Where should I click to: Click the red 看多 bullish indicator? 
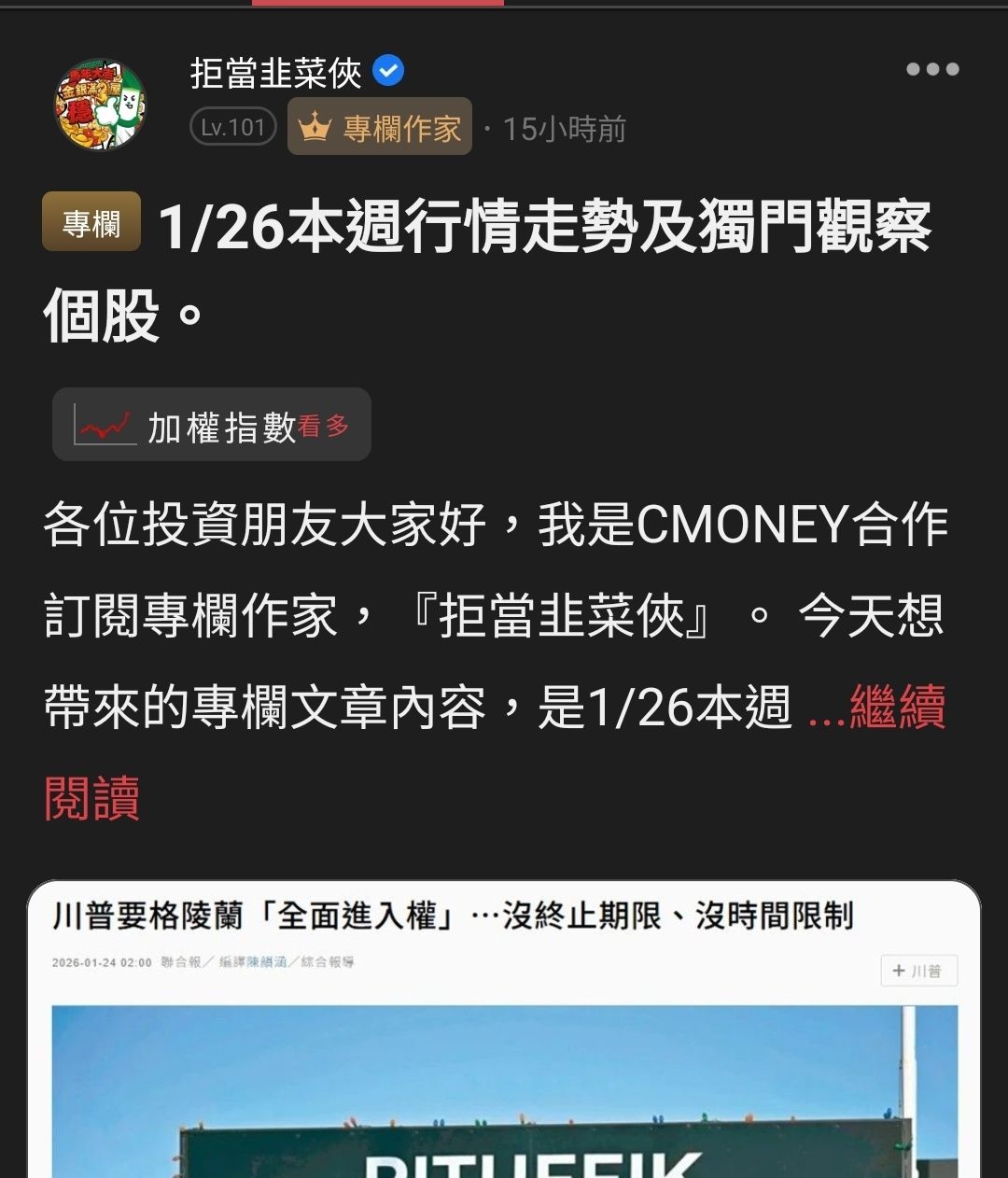(324, 425)
